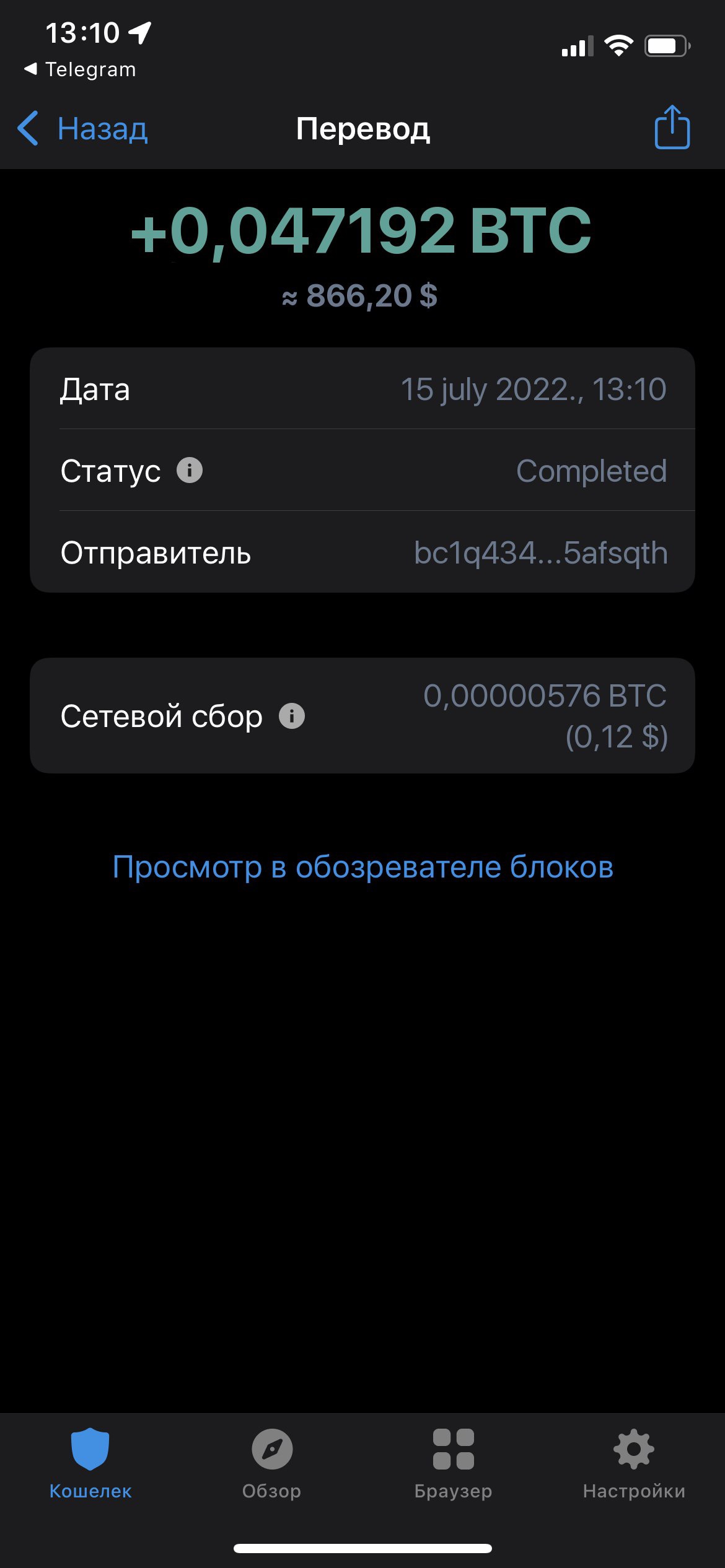The image size is (725, 1568).
Task: Show info about Сетевой сбор
Action: [x=292, y=716]
